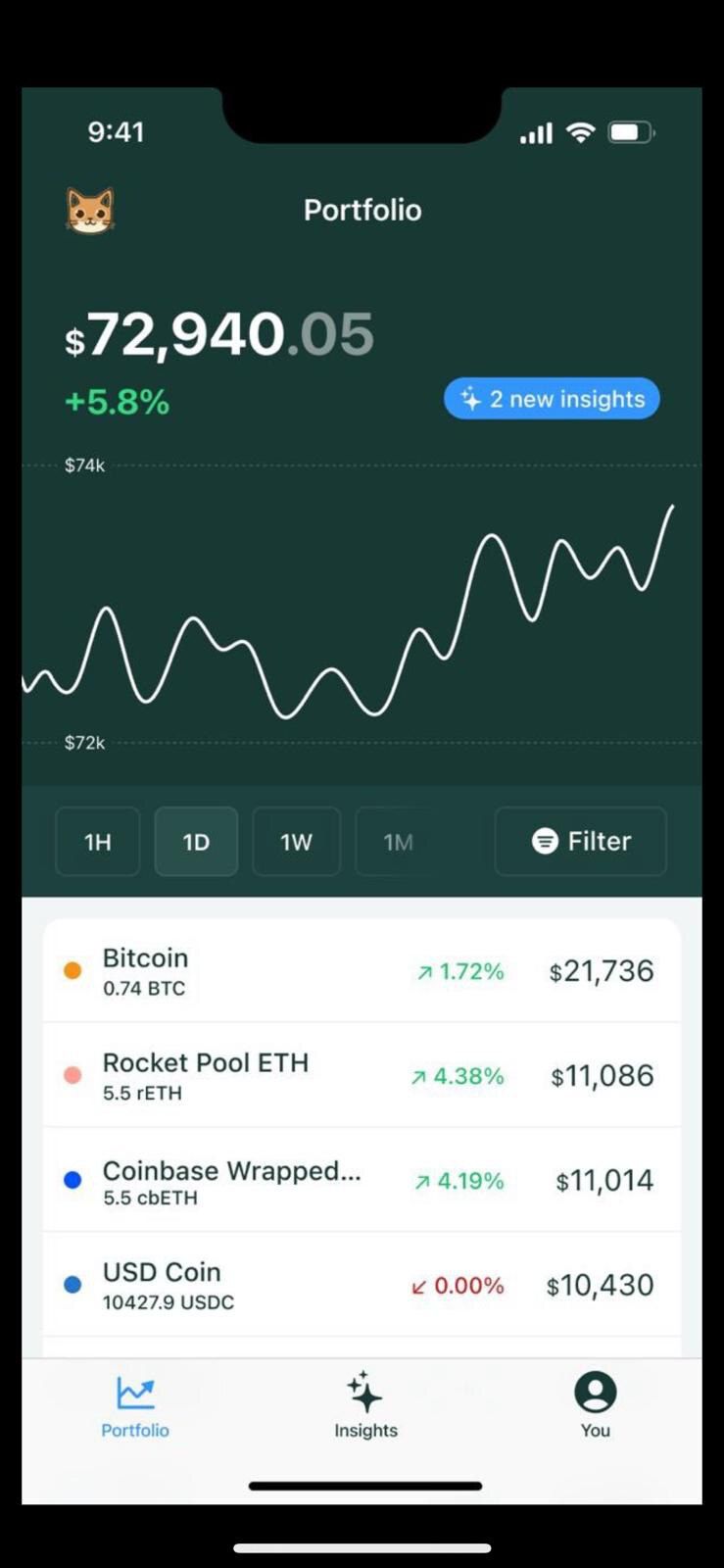Select the 1D time range
The image size is (724, 1568).
click(x=196, y=842)
